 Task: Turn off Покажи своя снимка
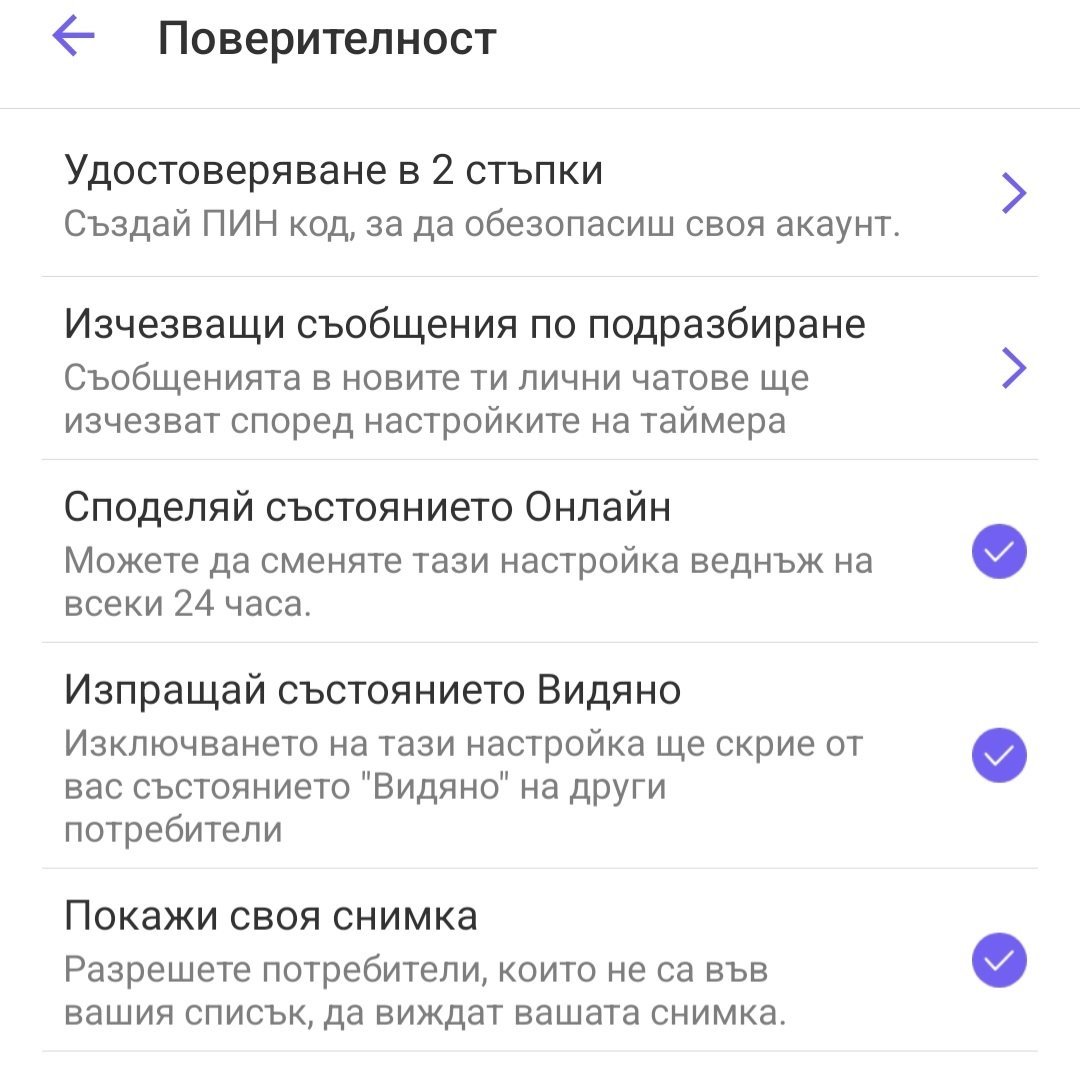[x=999, y=960]
